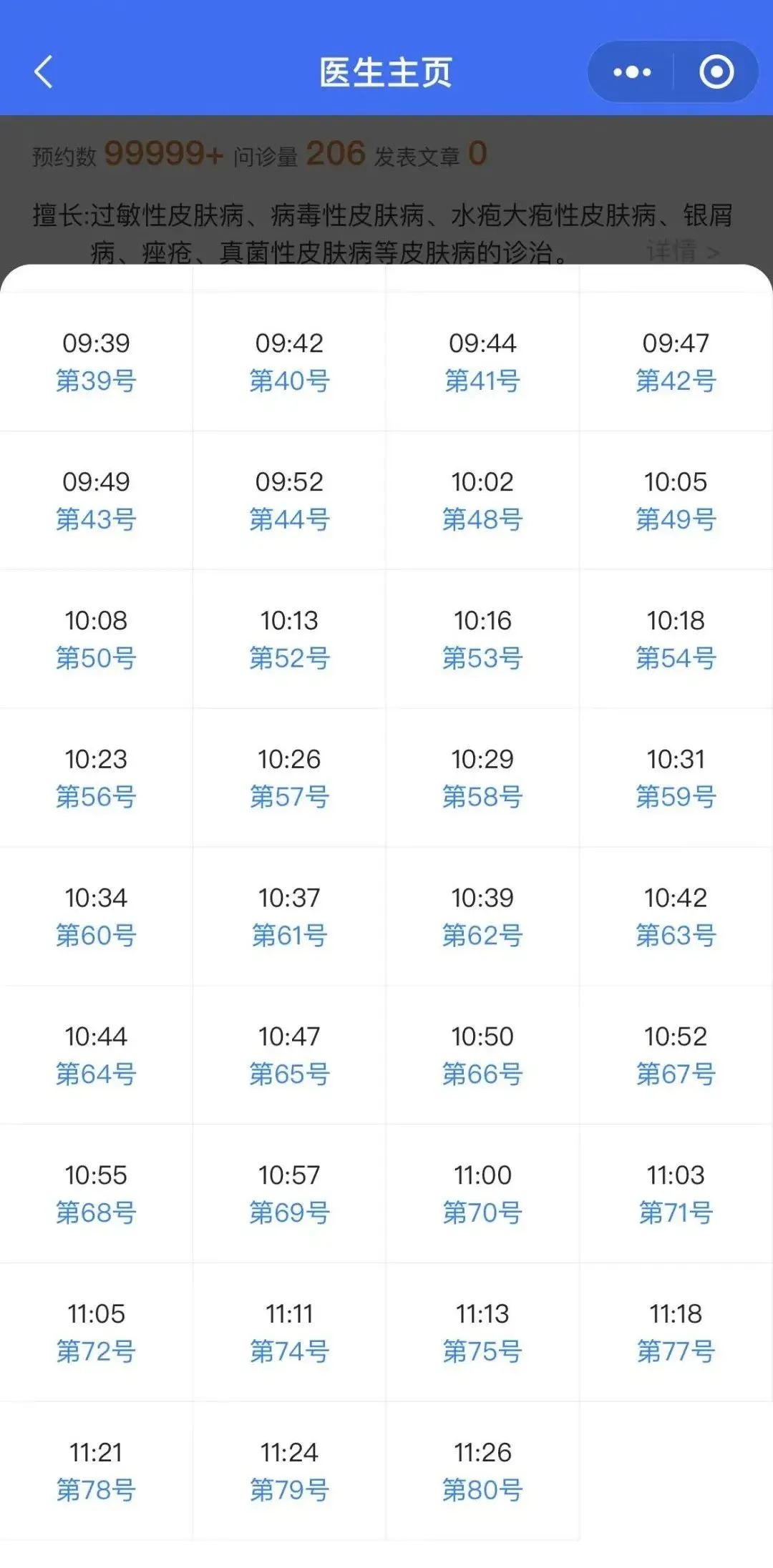Close the mini program via the circle icon
This screenshot has width=773, height=1568.
[x=716, y=72]
